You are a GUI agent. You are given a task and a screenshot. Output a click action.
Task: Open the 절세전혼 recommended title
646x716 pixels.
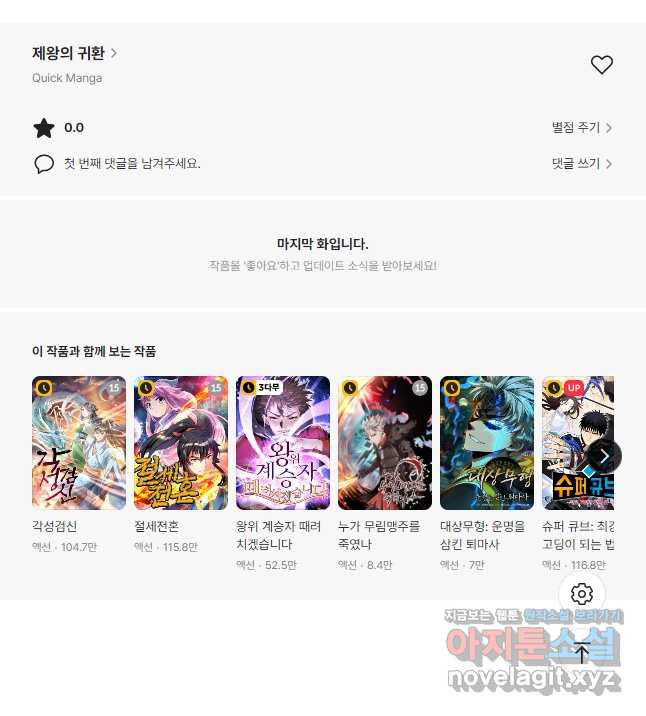pos(181,443)
